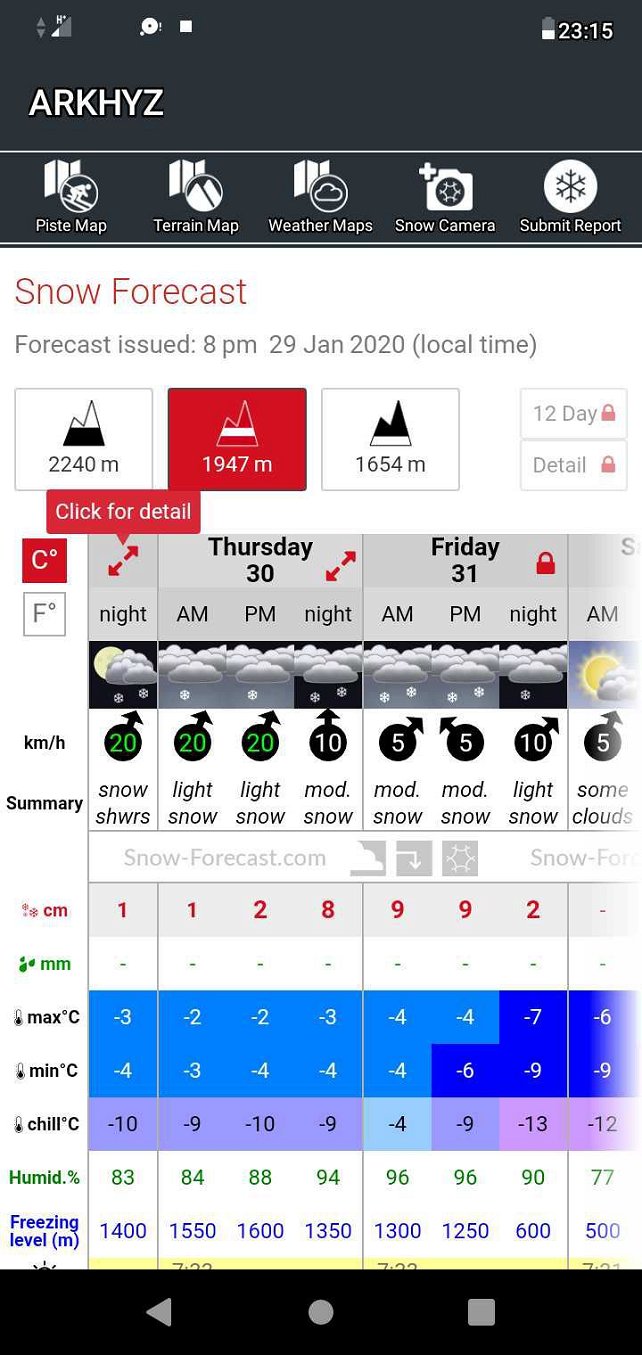The image size is (642, 1355).
Task: View Weather Maps
Action: point(320,197)
